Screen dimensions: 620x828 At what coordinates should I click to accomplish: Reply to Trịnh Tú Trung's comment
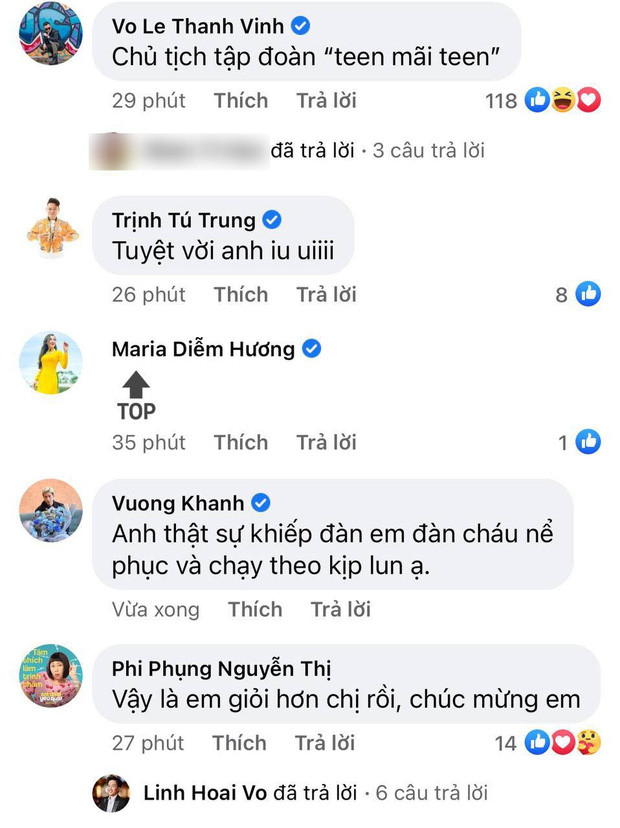[x=326, y=295]
